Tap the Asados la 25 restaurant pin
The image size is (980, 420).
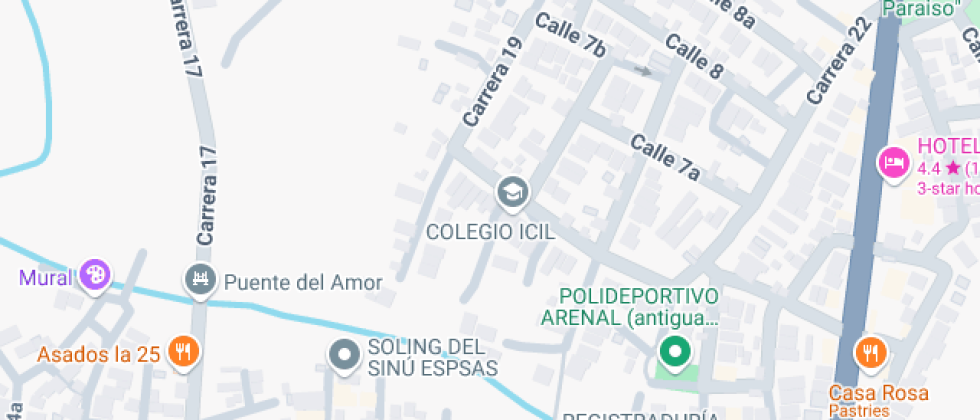182,351
